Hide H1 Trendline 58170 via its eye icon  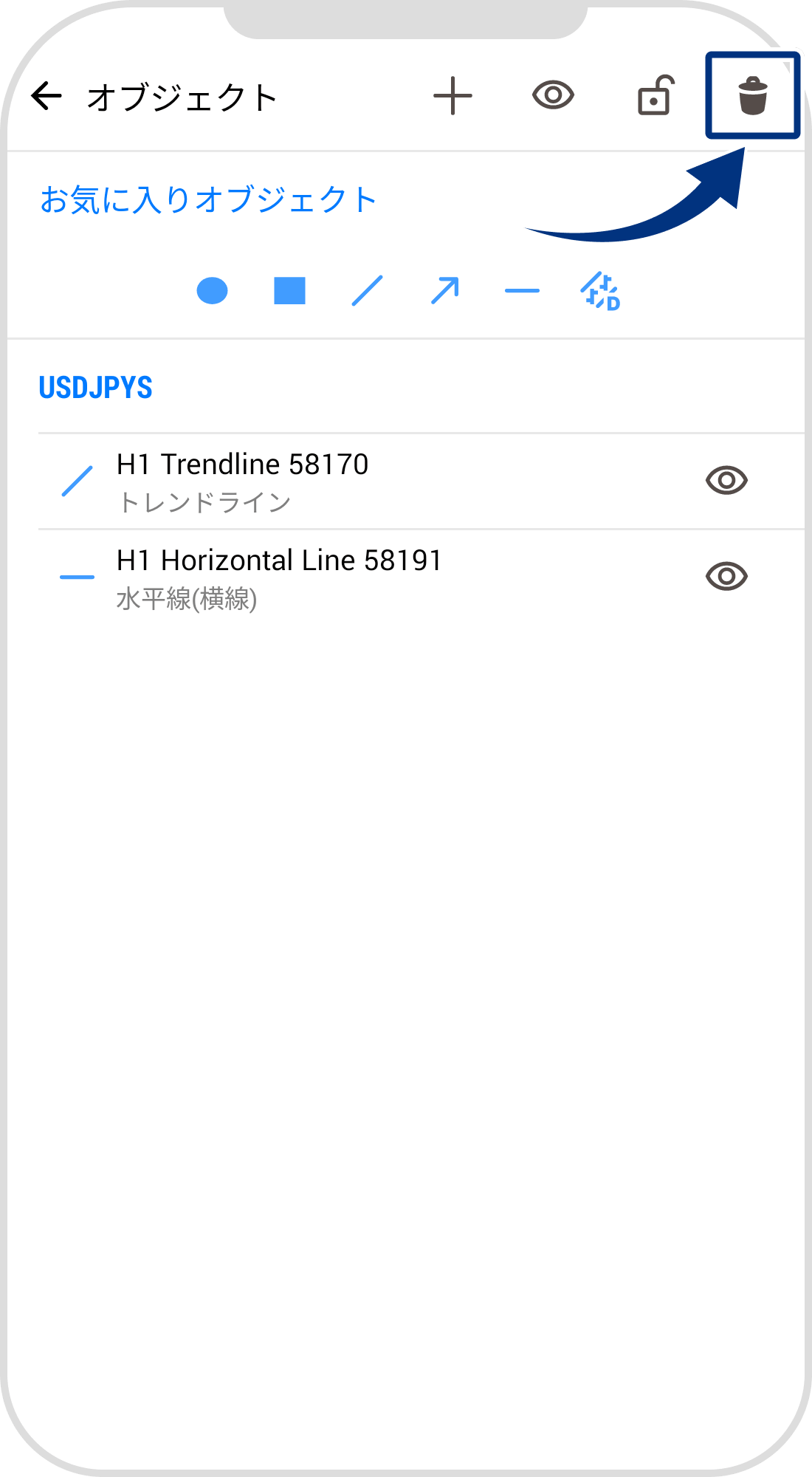(726, 481)
